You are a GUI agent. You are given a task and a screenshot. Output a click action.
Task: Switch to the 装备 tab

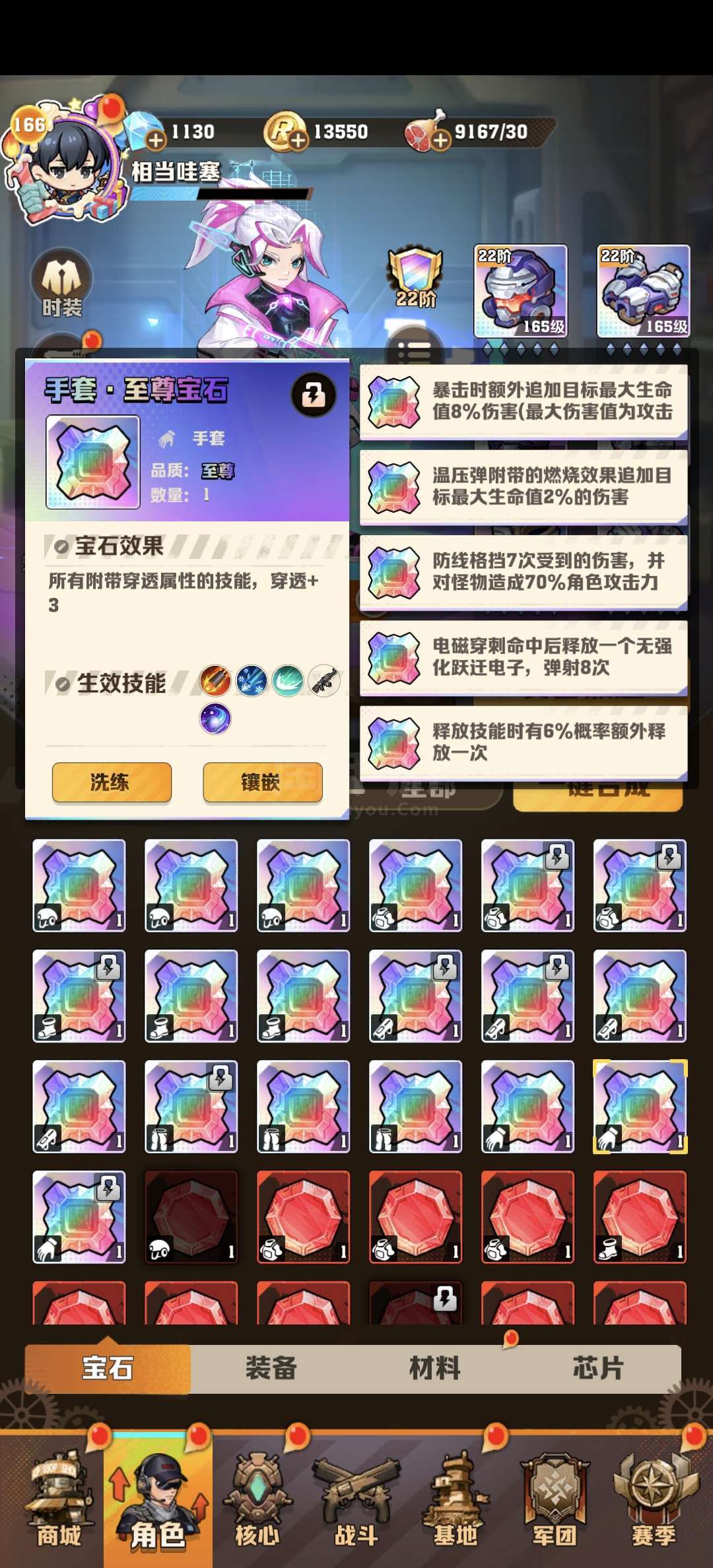coord(271,1368)
